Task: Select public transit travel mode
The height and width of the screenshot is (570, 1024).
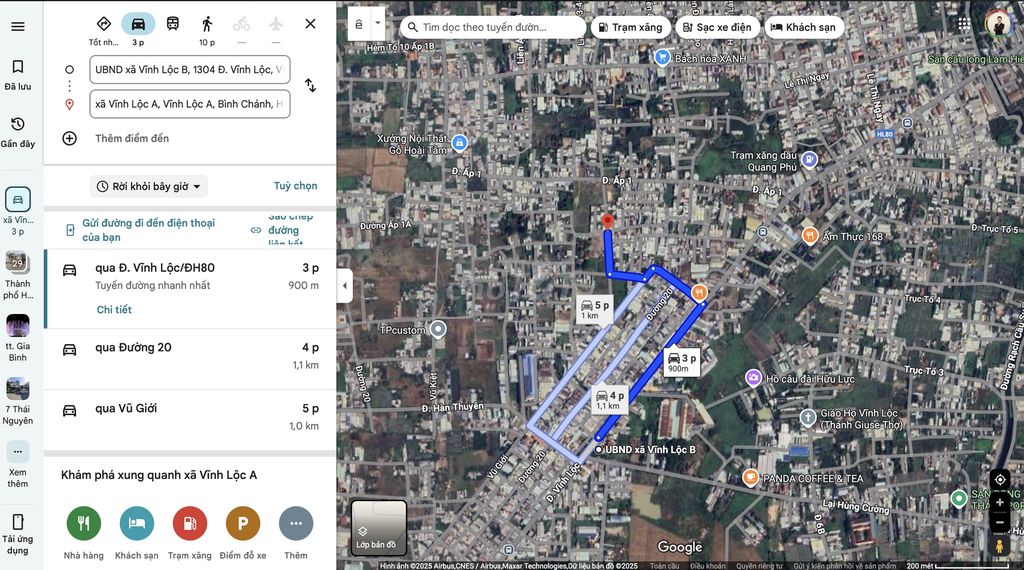Action: [x=173, y=24]
